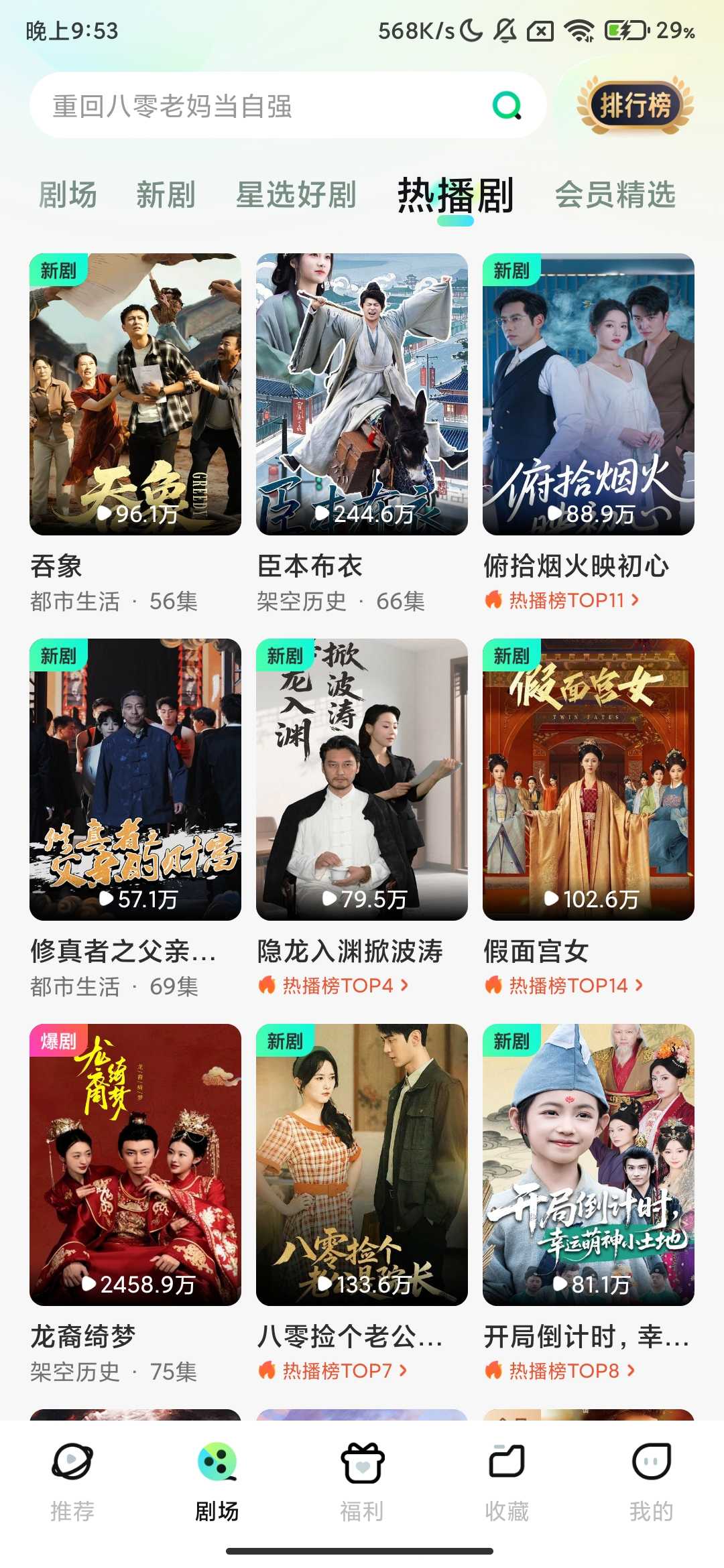Open the drama 吞象 poster

(135, 393)
